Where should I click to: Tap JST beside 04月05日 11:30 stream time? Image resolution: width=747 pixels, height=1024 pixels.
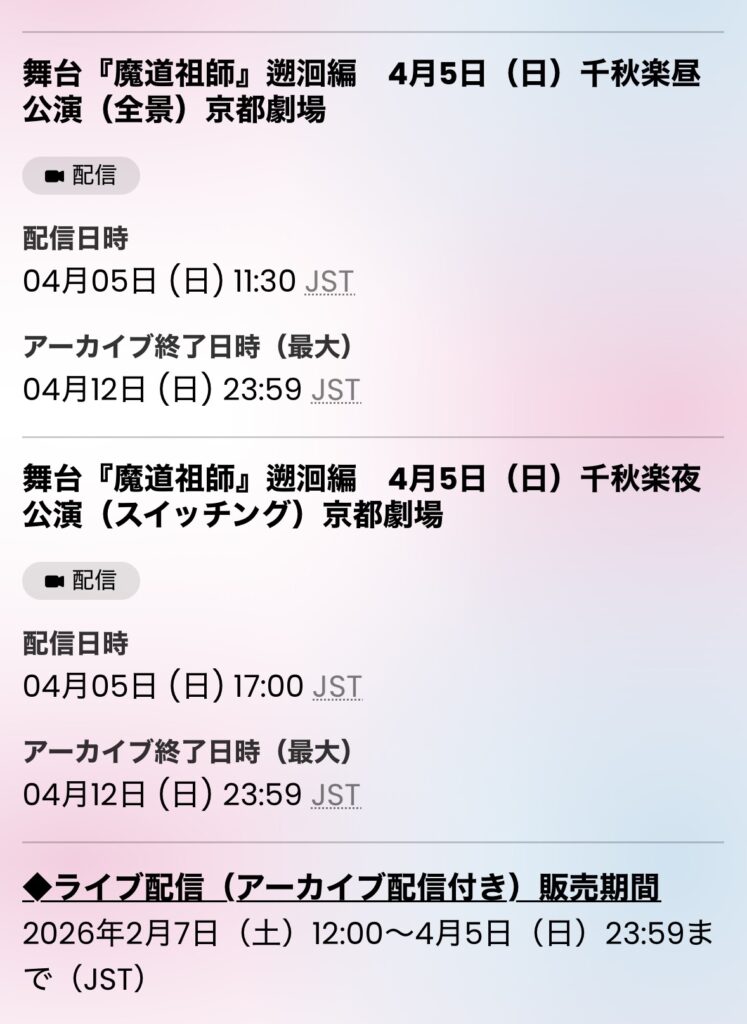[x=329, y=282]
